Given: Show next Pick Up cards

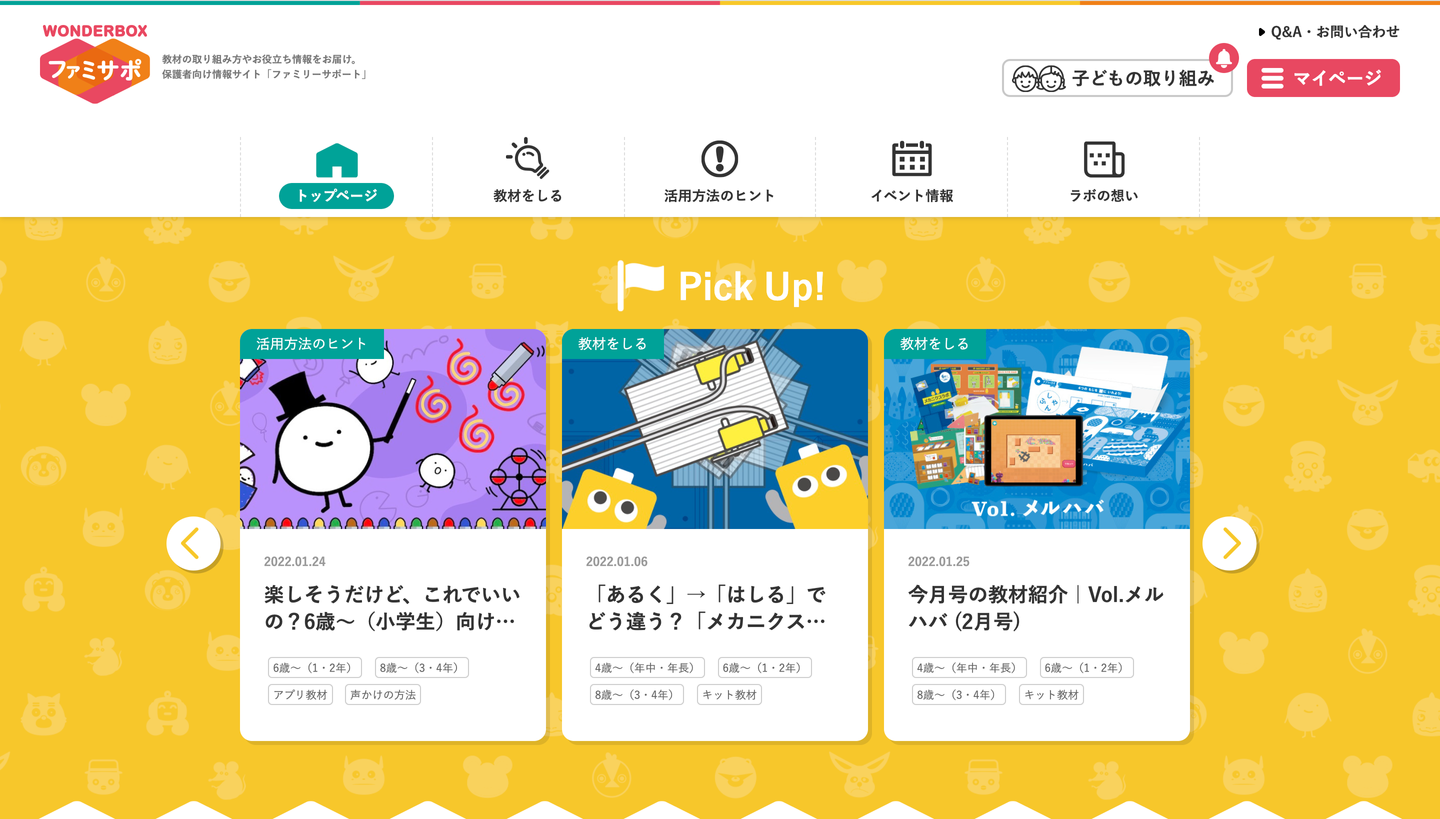Looking at the screenshot, I should click(x=1229, y=544).
